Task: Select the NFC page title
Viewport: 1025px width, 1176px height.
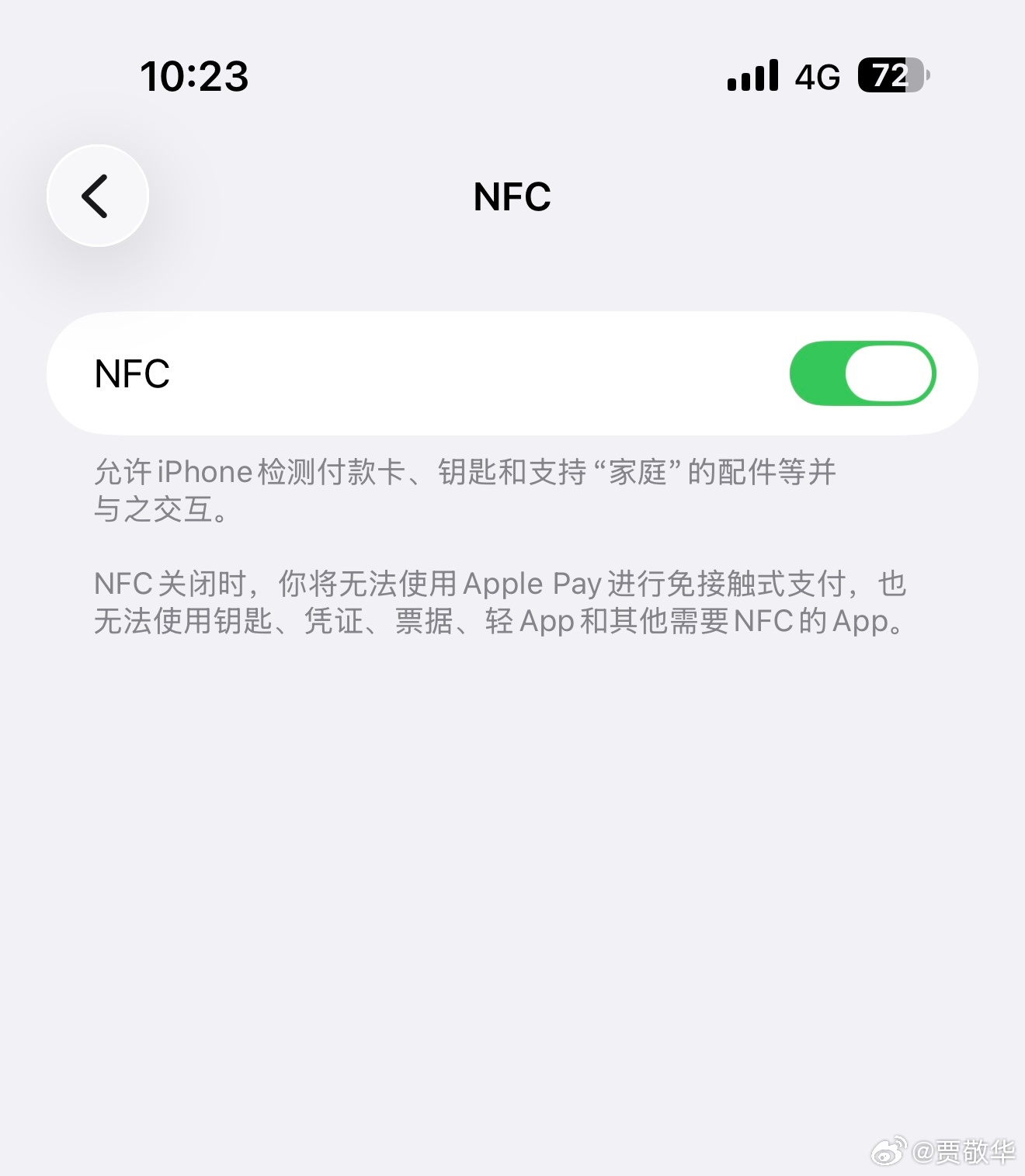Action: [512, 196]
